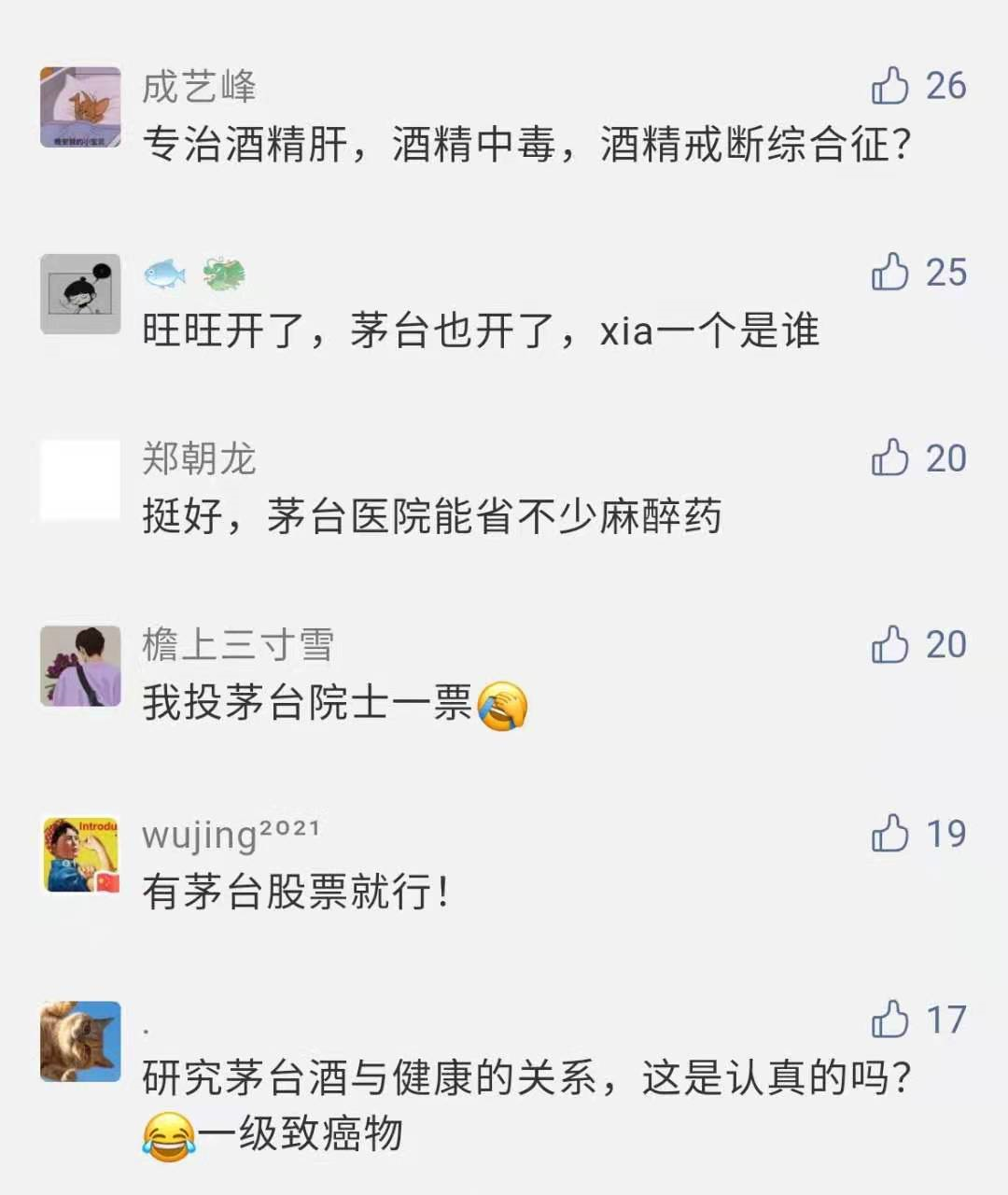The height and width of the screenshot is (1195, 1008).
Task: Open wujing2021's profile avatar
Action: tap(80, 854)
